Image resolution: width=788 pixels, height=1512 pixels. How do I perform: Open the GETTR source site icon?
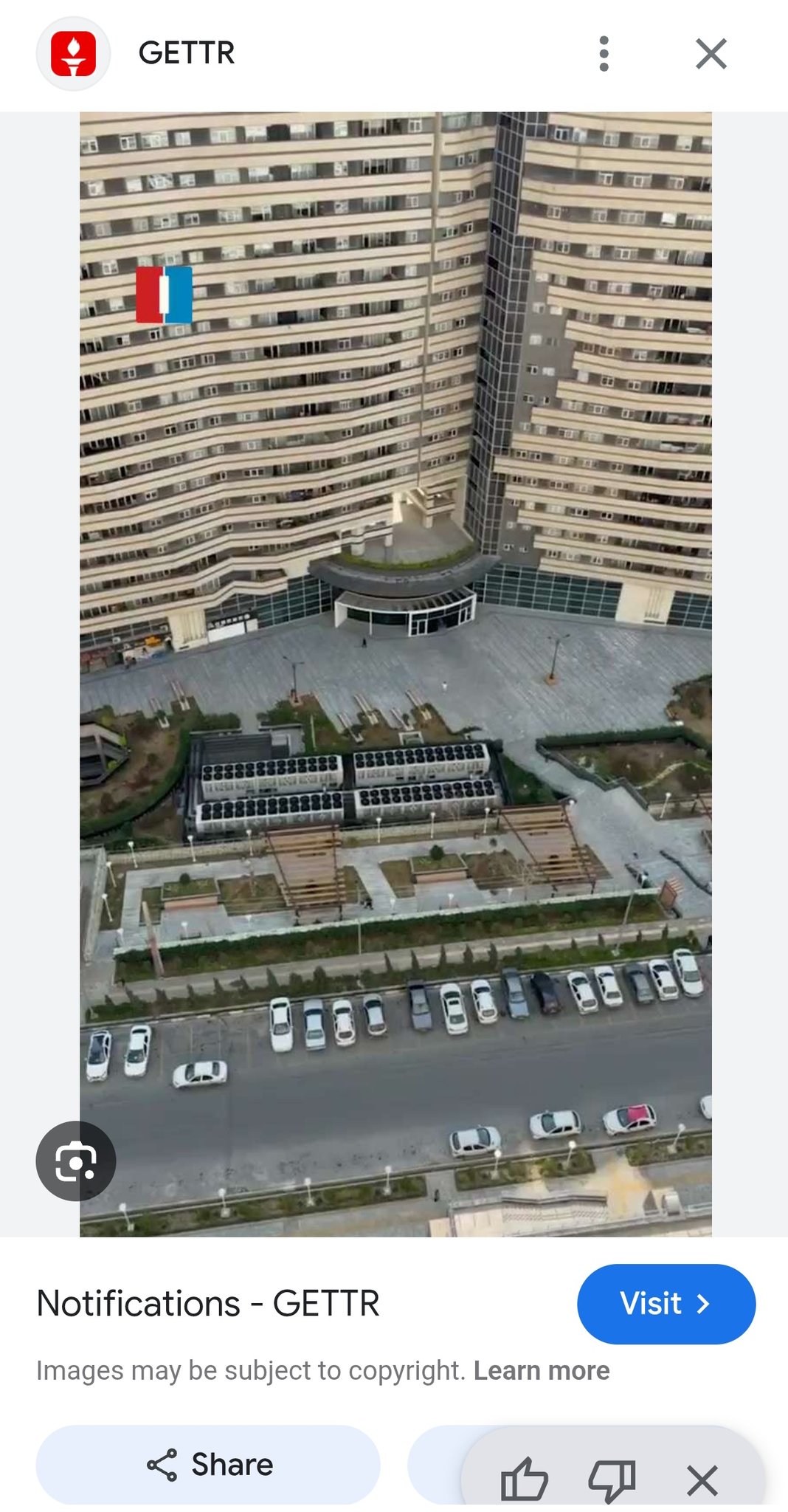(74, 54)
